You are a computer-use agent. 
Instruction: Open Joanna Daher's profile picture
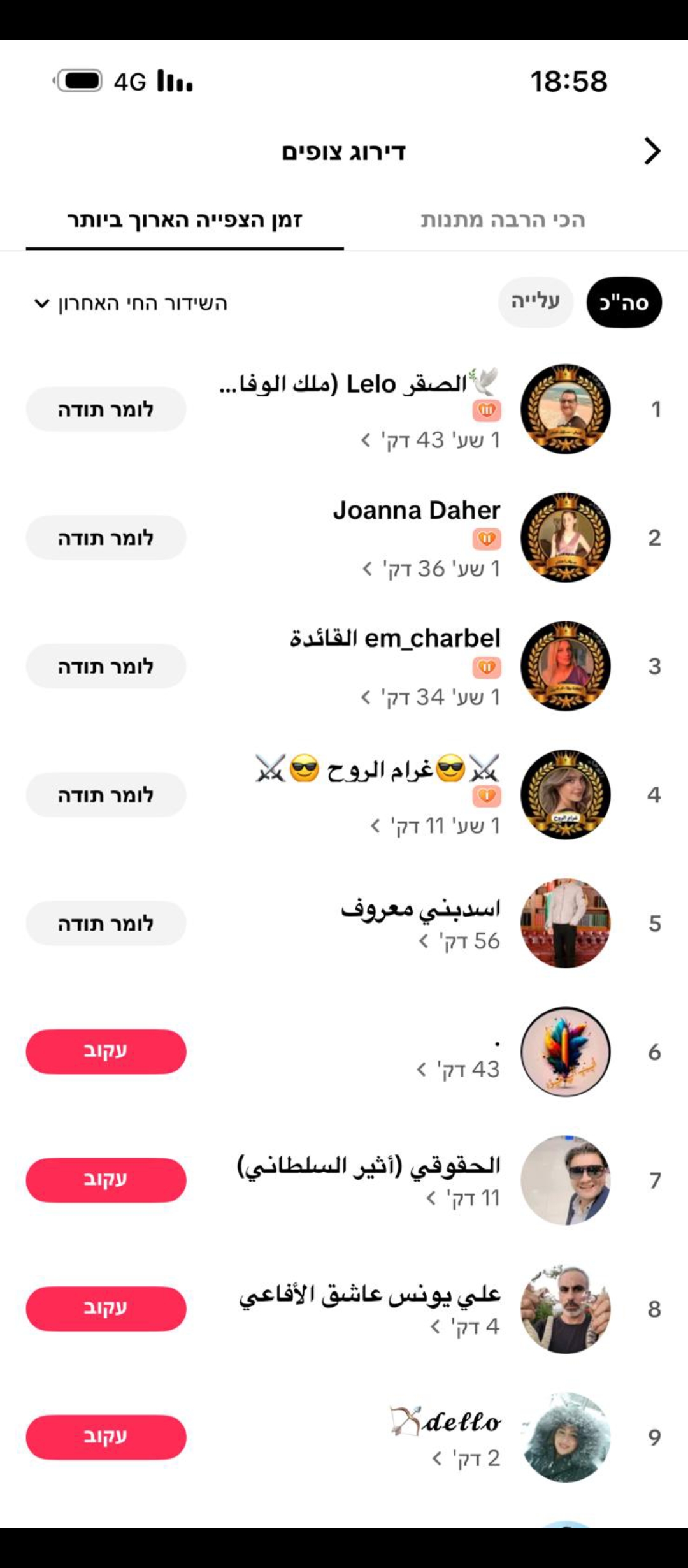(565, 537)
